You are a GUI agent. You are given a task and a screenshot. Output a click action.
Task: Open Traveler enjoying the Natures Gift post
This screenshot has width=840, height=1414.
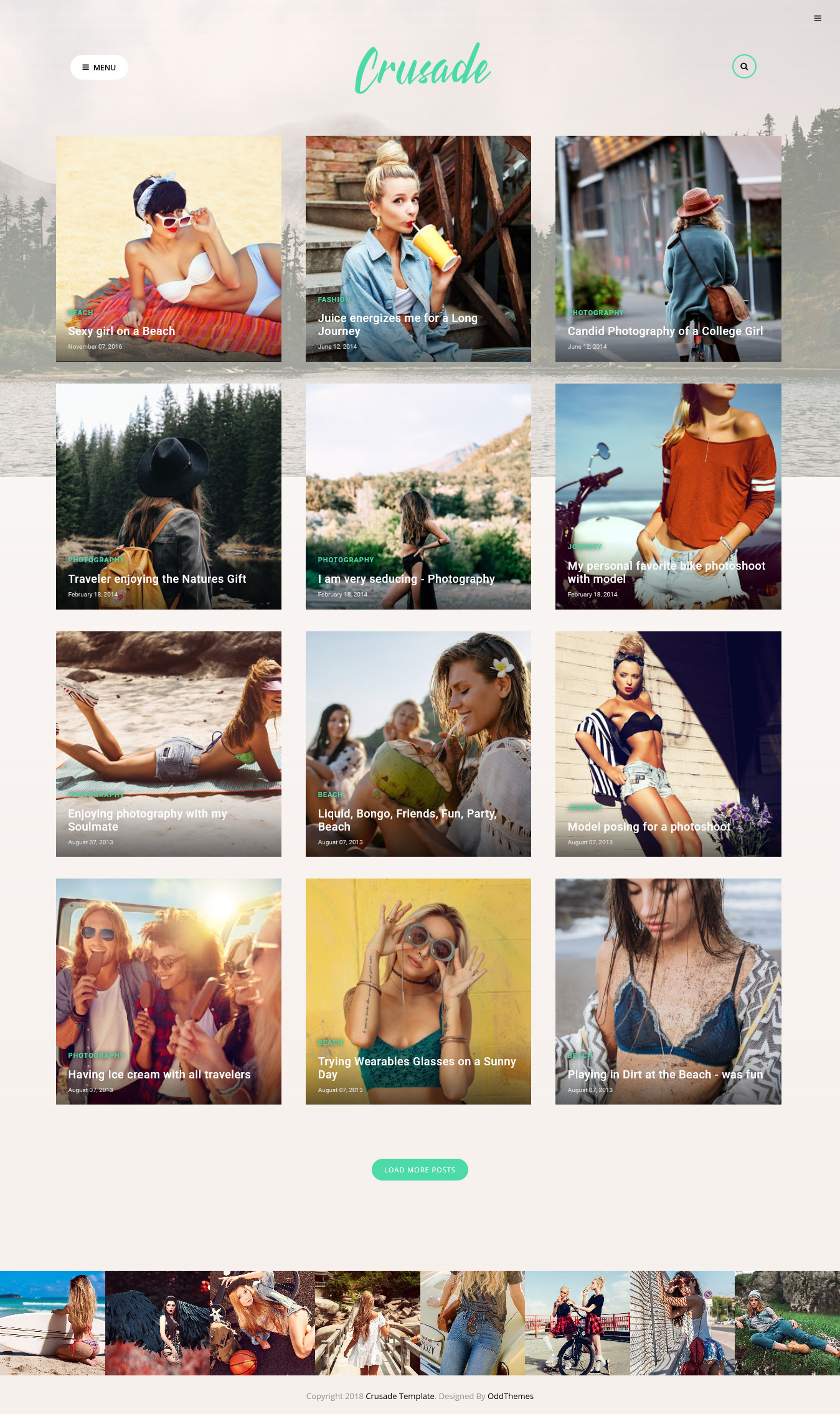[x=157, y=579]
